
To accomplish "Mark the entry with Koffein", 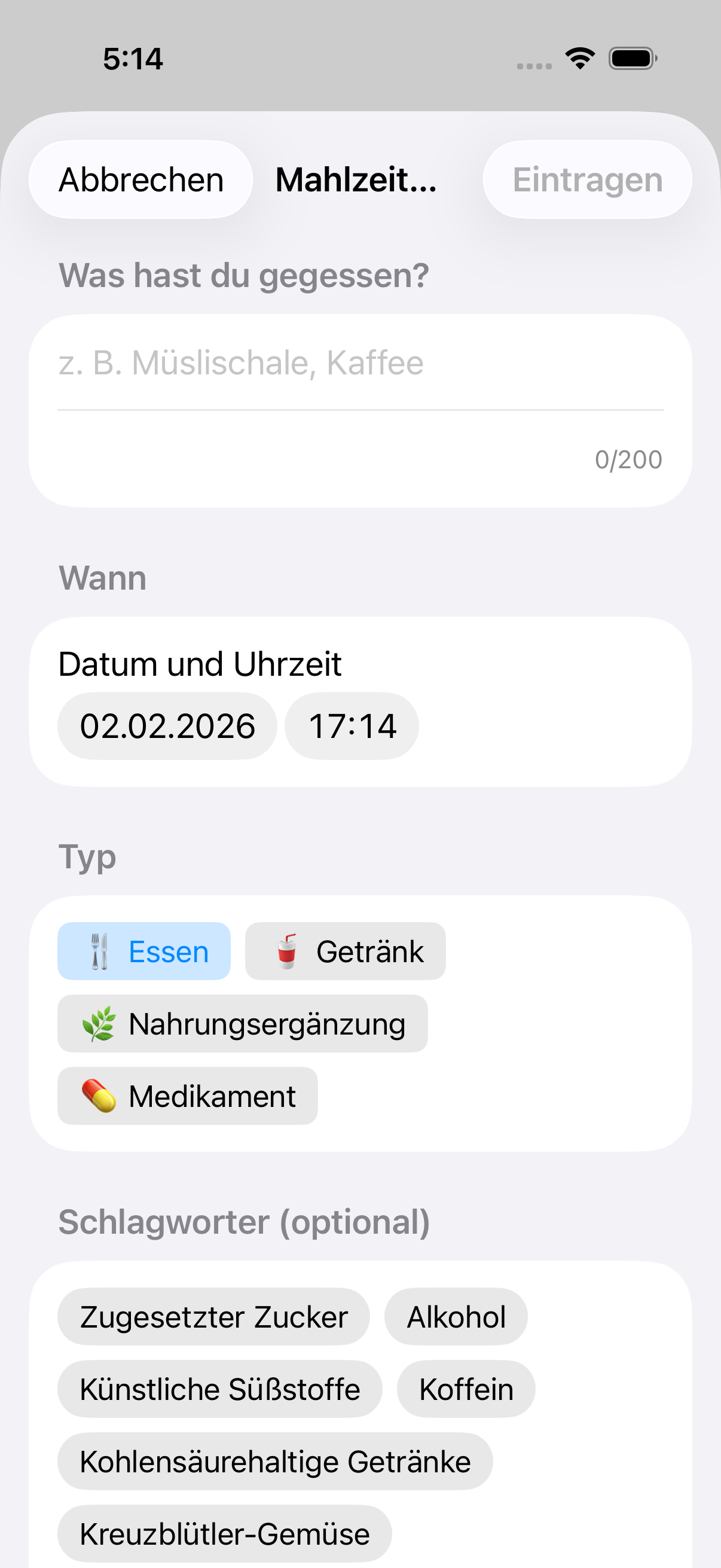I will point(466,1389).
